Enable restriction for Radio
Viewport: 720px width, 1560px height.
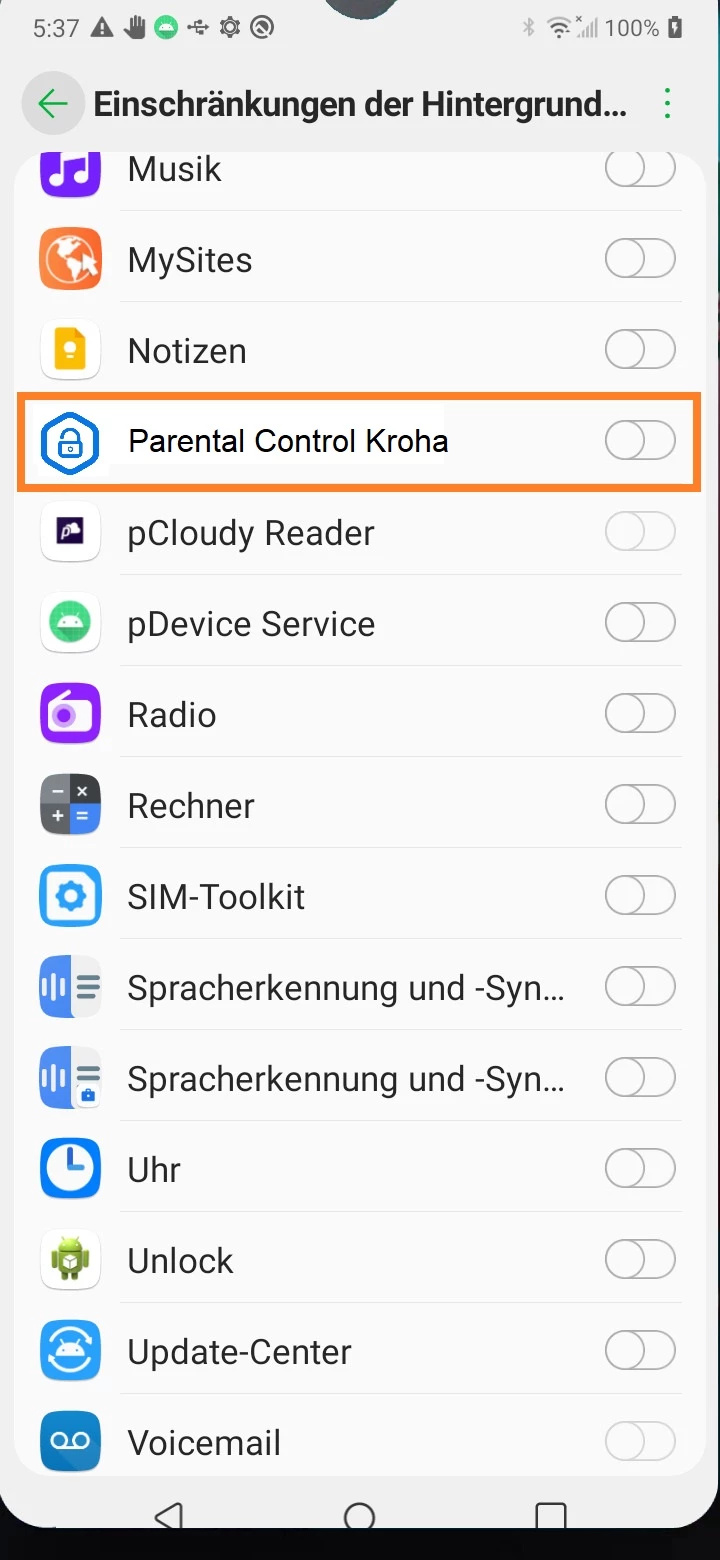click(640, 715)
